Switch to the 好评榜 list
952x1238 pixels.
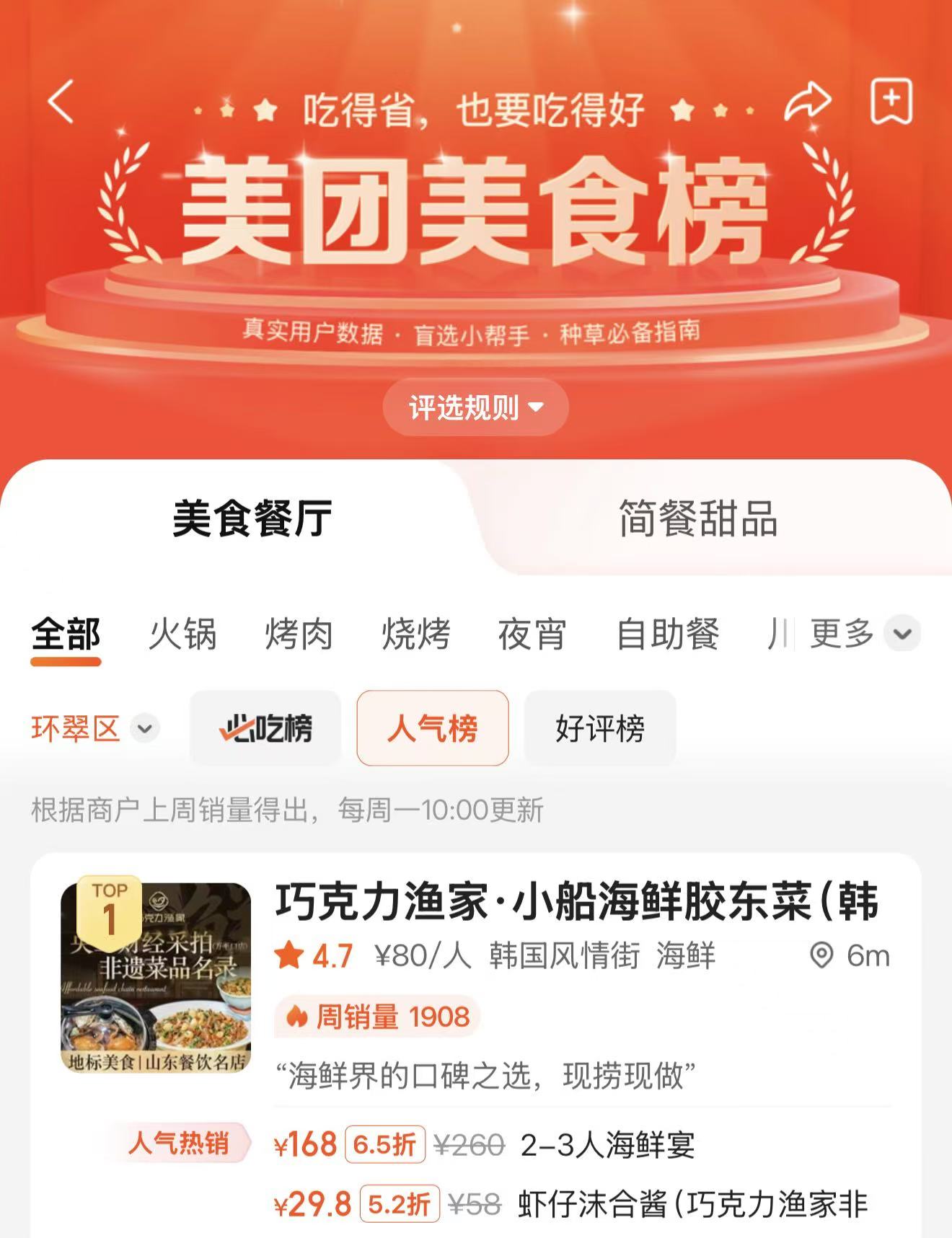tap(599, 728)
